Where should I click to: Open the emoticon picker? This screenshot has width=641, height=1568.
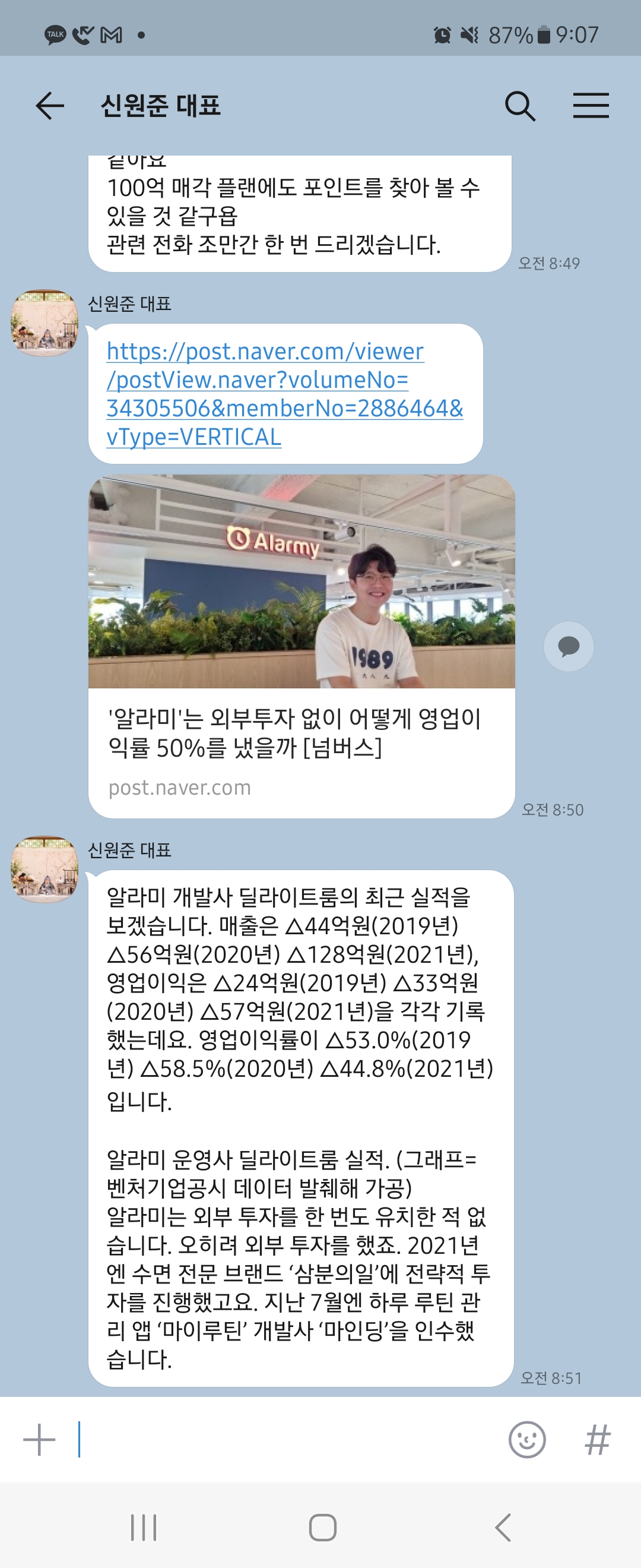526,1440
